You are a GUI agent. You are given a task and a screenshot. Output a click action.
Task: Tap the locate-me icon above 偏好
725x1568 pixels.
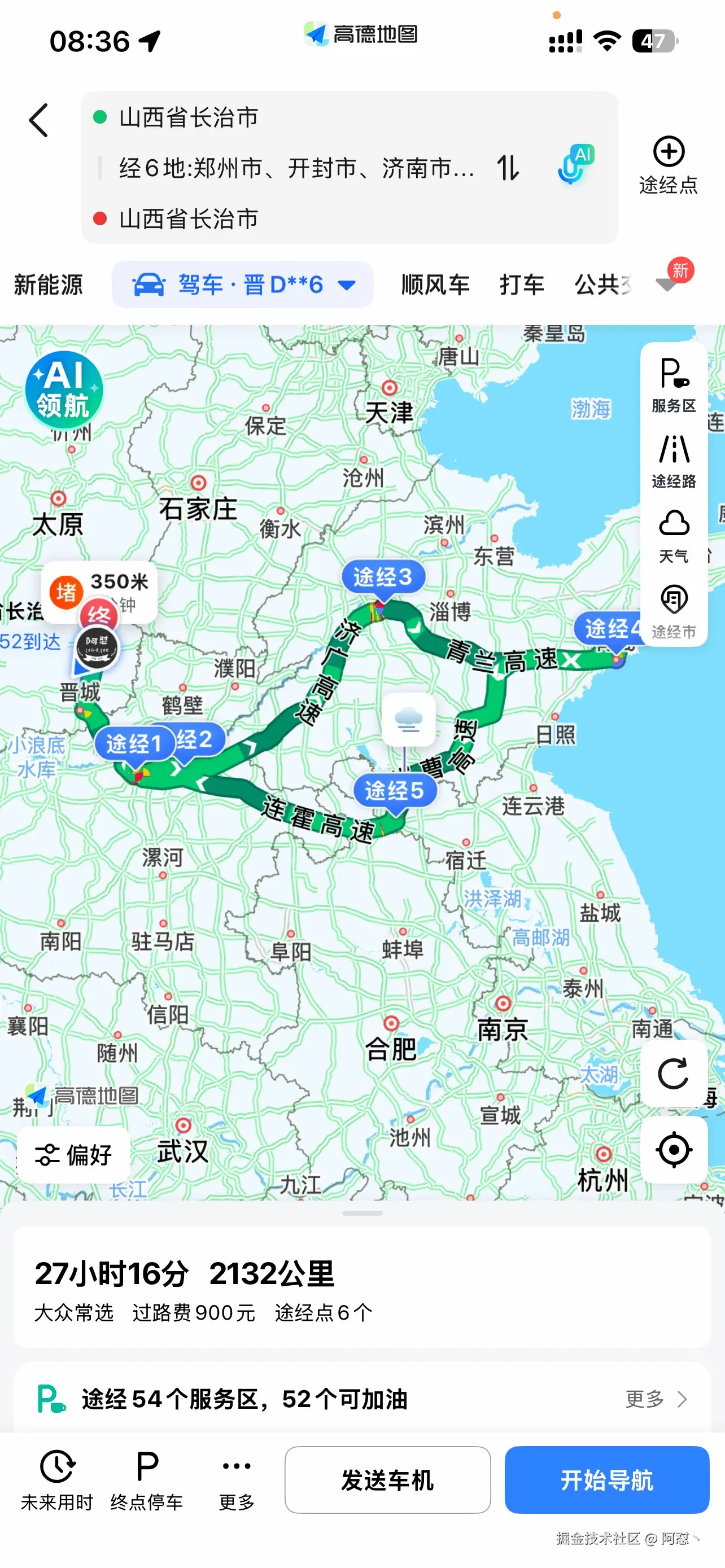point(674,1149)
